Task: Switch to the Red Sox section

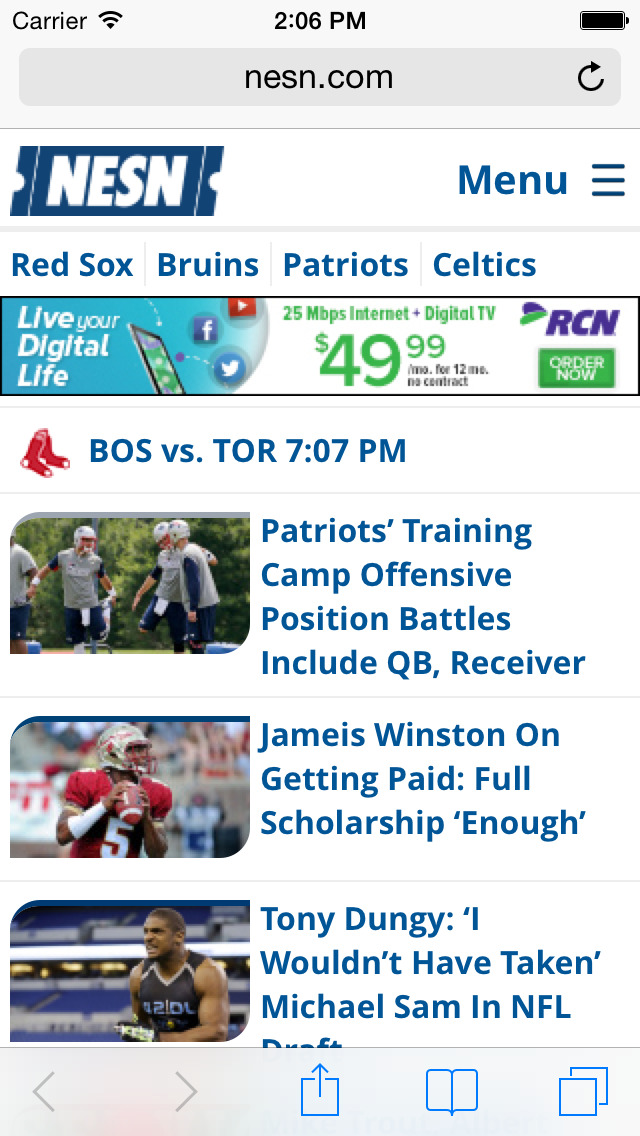Action: click(72, 265)
